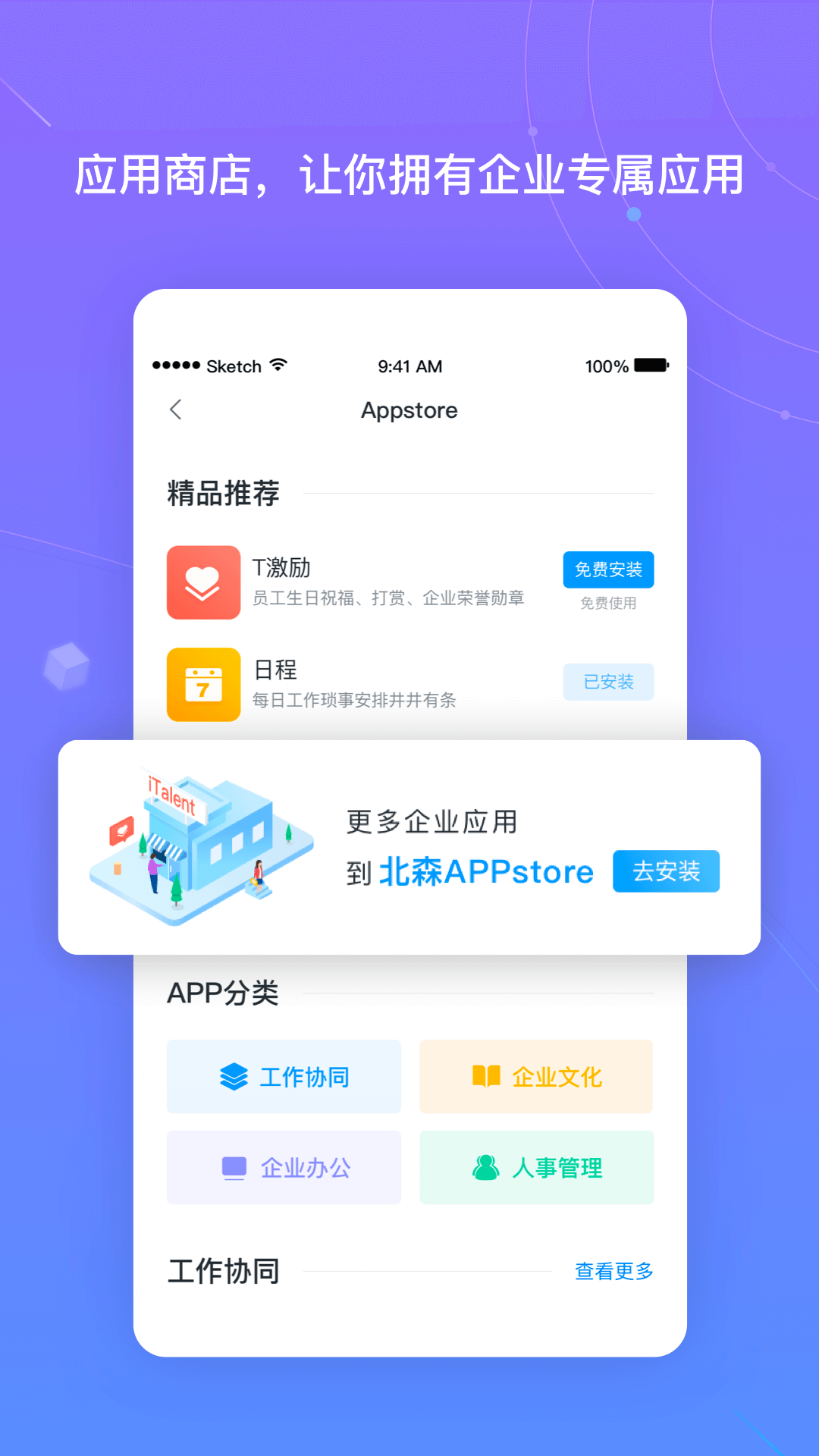The width and height of the screenshot is (819, 1456).
Task: Select the 企业文化 book icon
Action: [486, 1075]
